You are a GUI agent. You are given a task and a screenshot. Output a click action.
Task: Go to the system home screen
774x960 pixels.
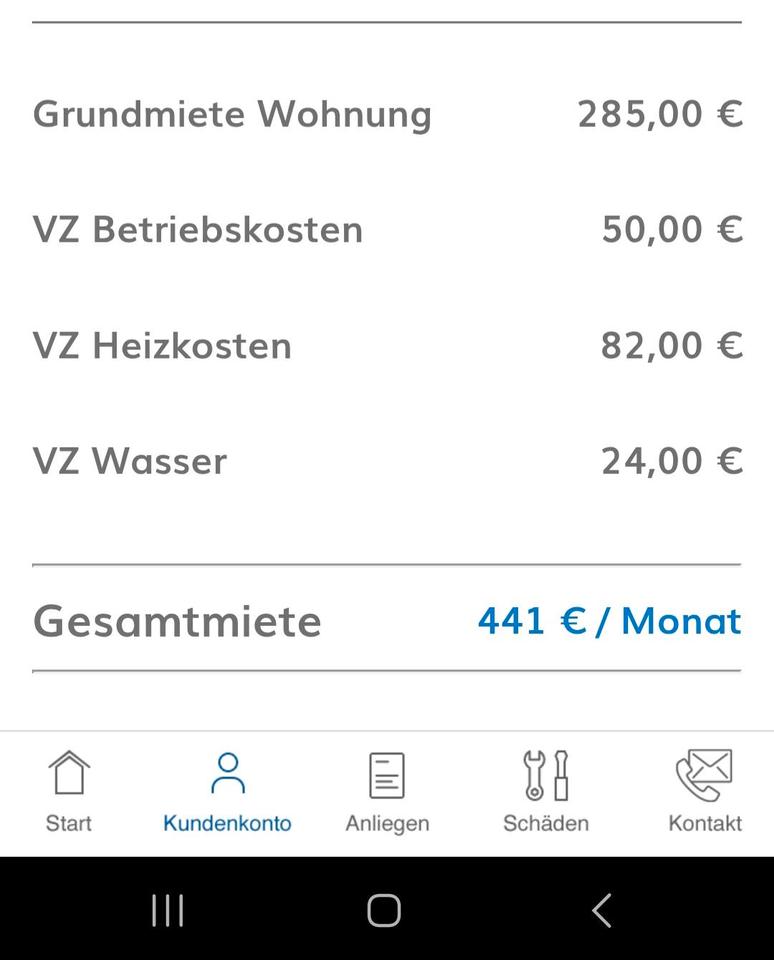point(384,910)
